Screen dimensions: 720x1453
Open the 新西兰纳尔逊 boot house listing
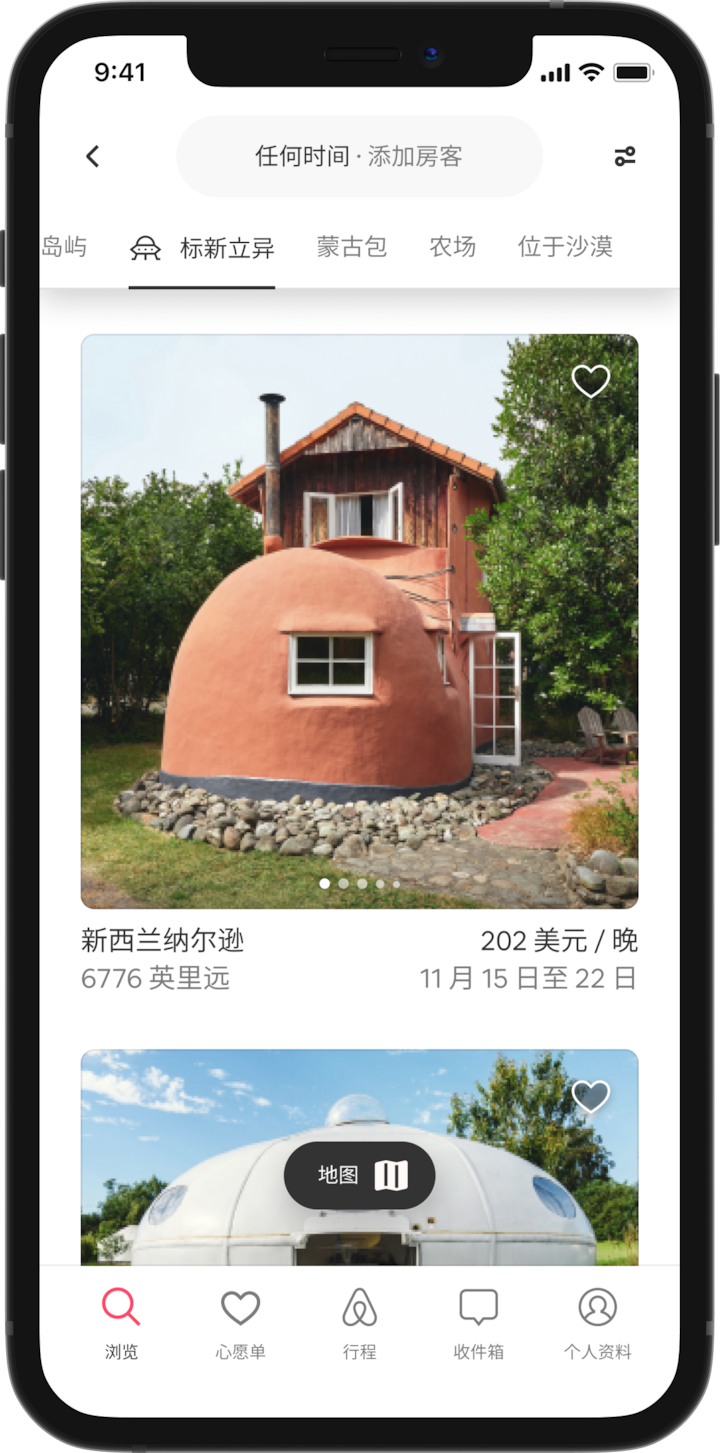(x=359, y=620)
